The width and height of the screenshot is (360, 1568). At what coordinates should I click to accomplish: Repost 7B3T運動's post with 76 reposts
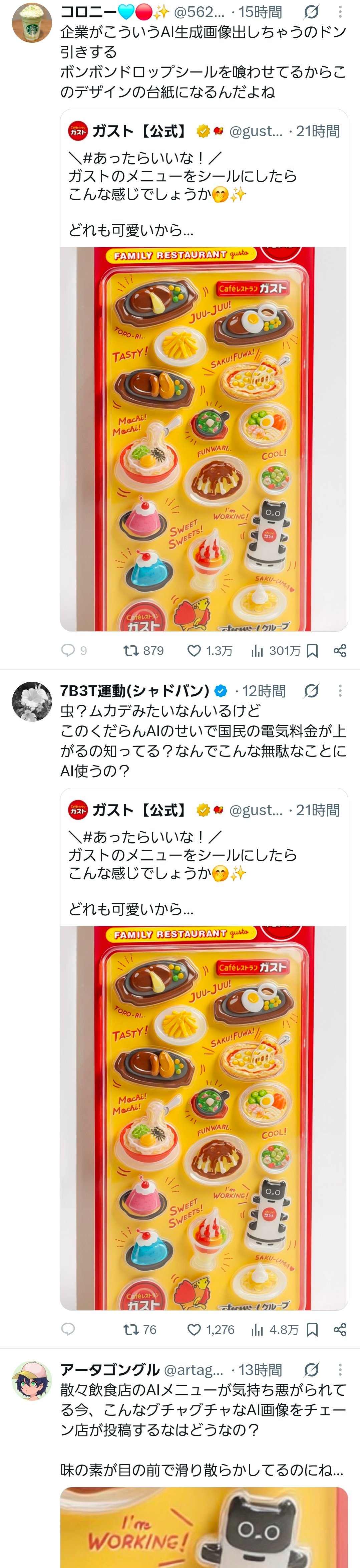[140, 1329]
